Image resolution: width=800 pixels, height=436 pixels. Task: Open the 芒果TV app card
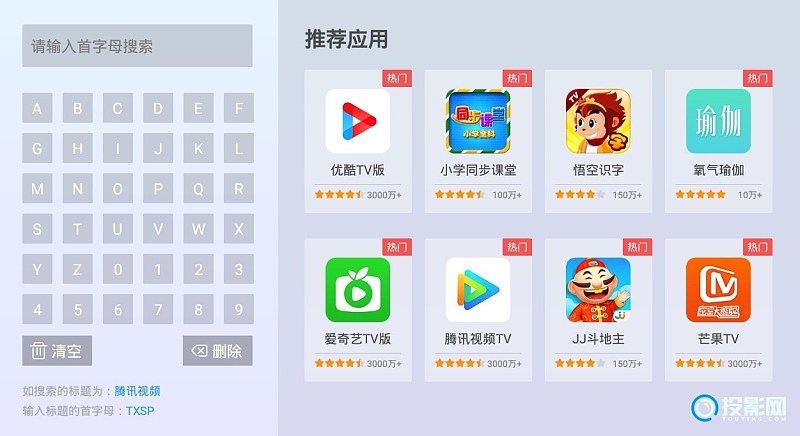(x=718, y=310)
